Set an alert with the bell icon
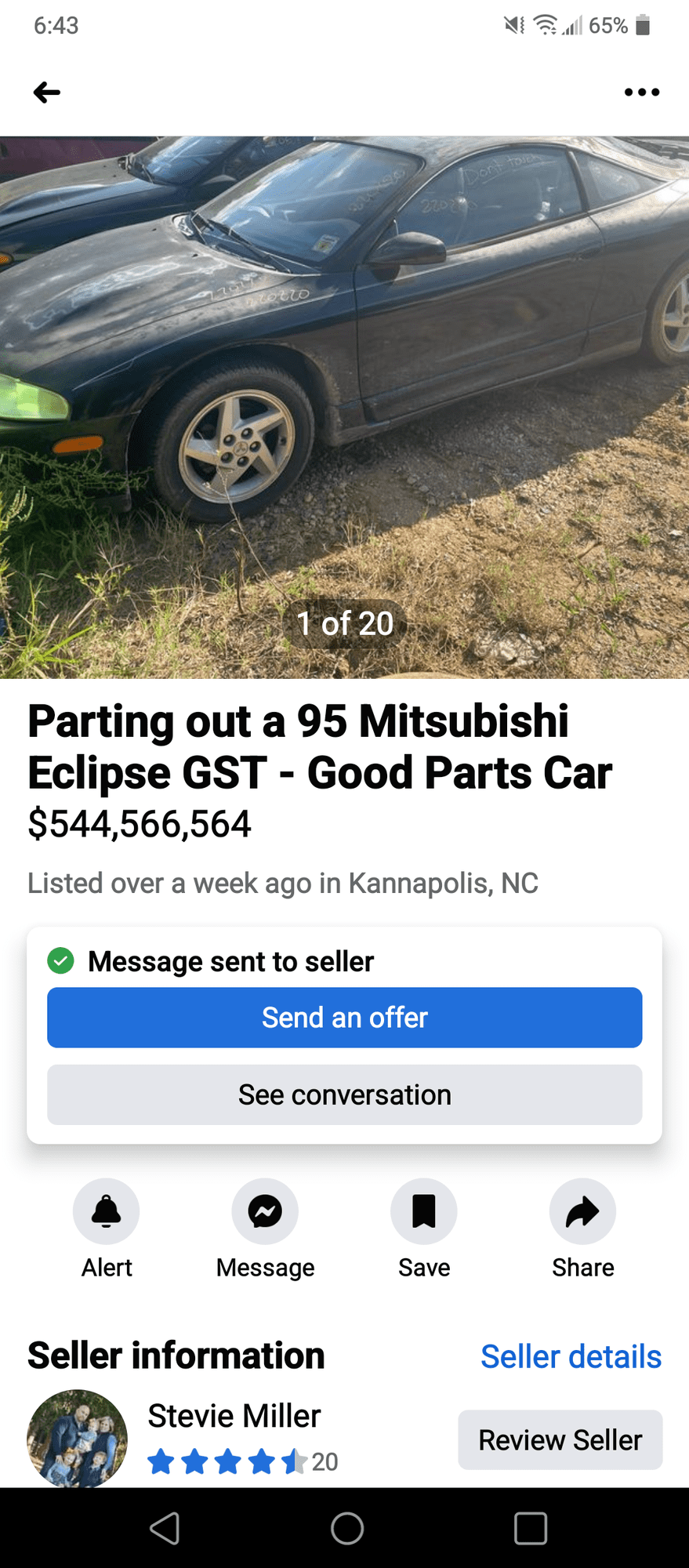 pyautogui.click(x=107, y=1211)
